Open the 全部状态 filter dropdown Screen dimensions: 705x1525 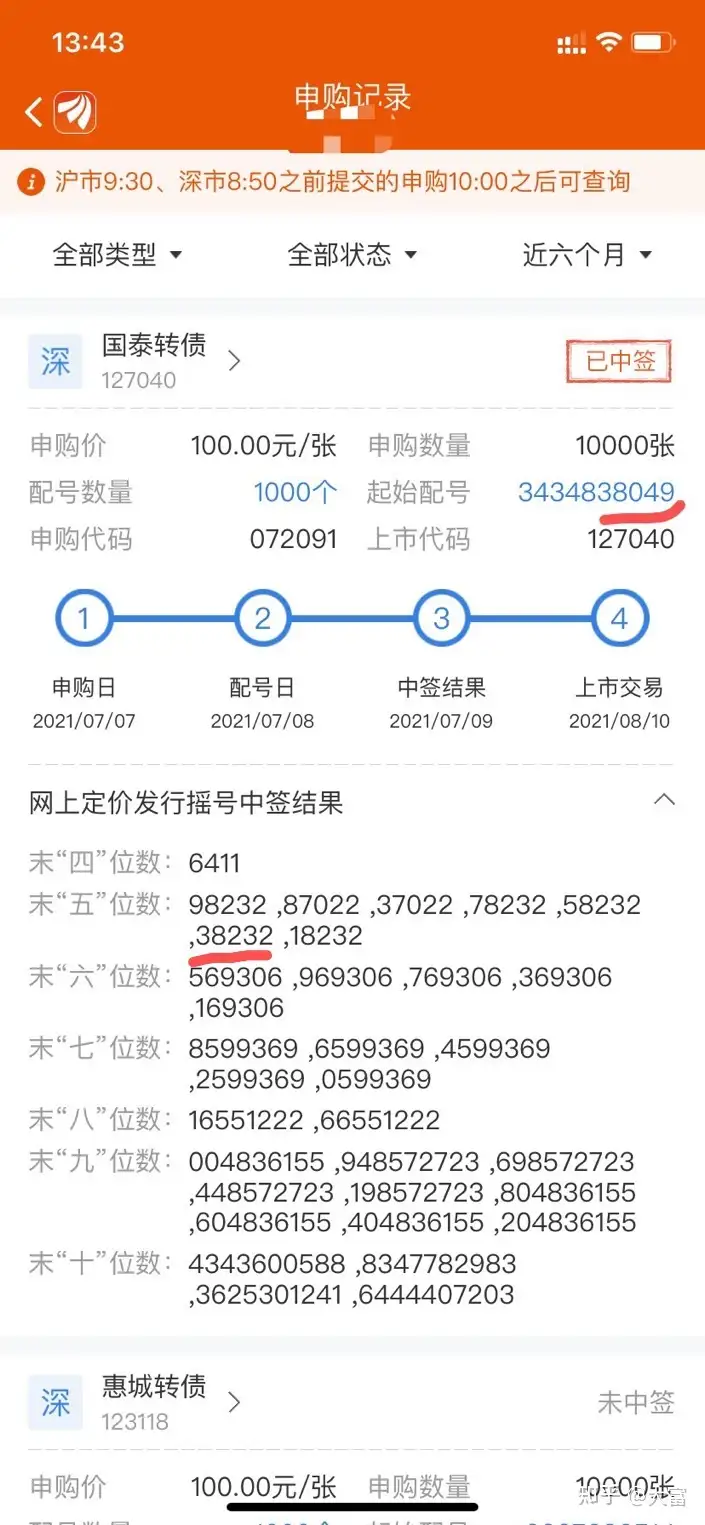352,255
